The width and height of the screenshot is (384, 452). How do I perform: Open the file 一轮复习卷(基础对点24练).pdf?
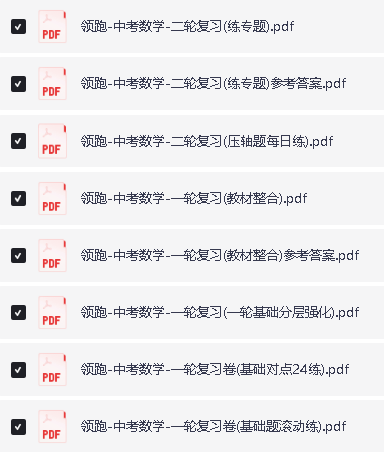click(x=215, y=370)
